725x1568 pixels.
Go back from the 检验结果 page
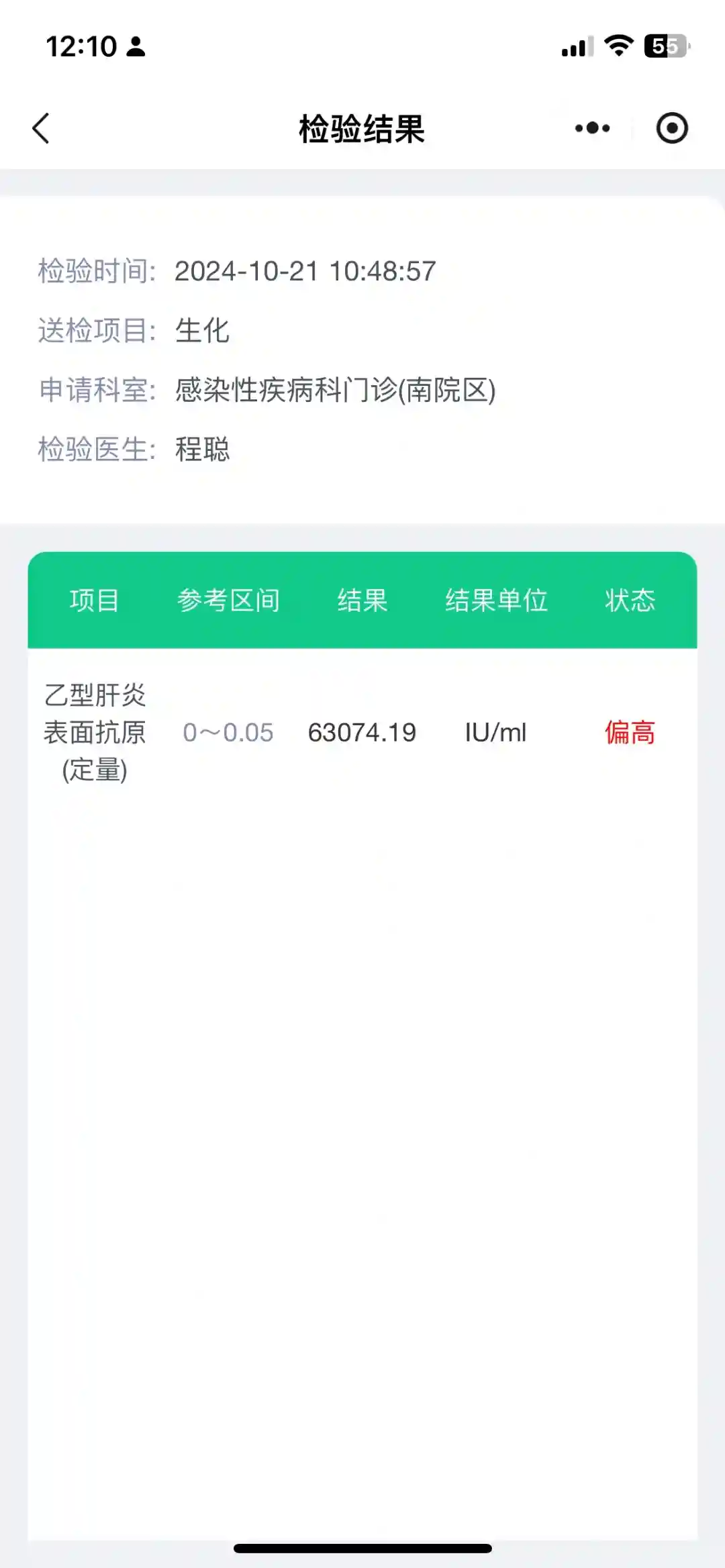pyautogui.click(x=42, y=128)
